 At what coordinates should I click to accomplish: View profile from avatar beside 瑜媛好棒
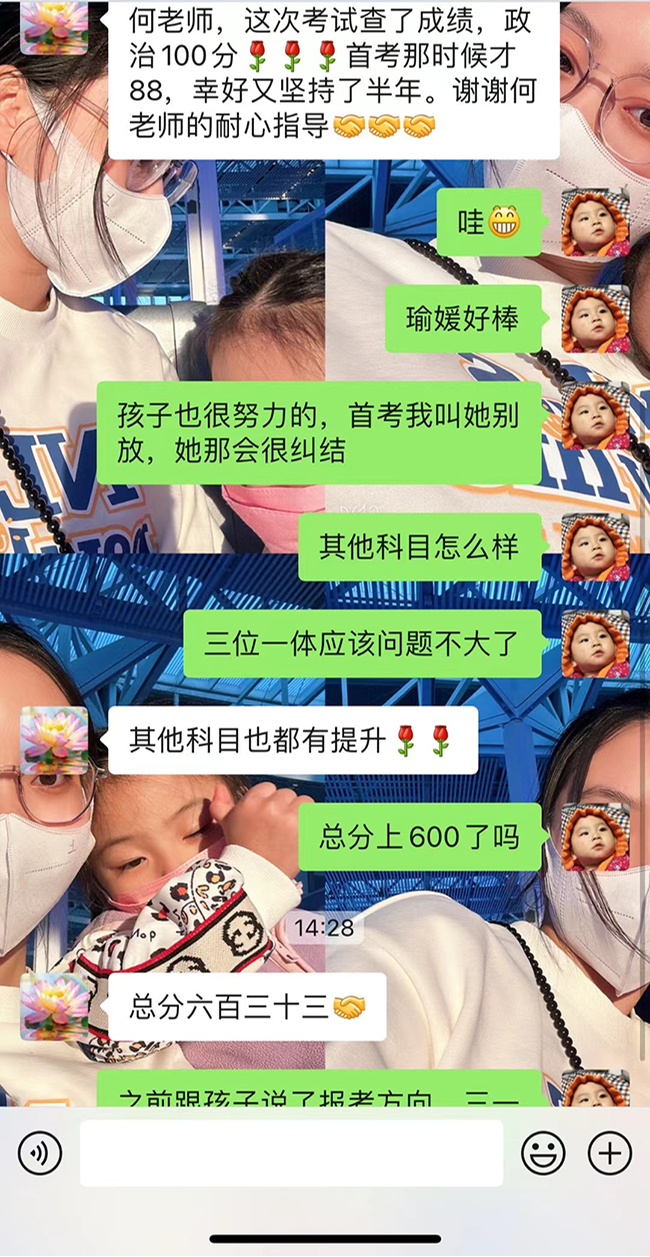click(x=595, y=319)
